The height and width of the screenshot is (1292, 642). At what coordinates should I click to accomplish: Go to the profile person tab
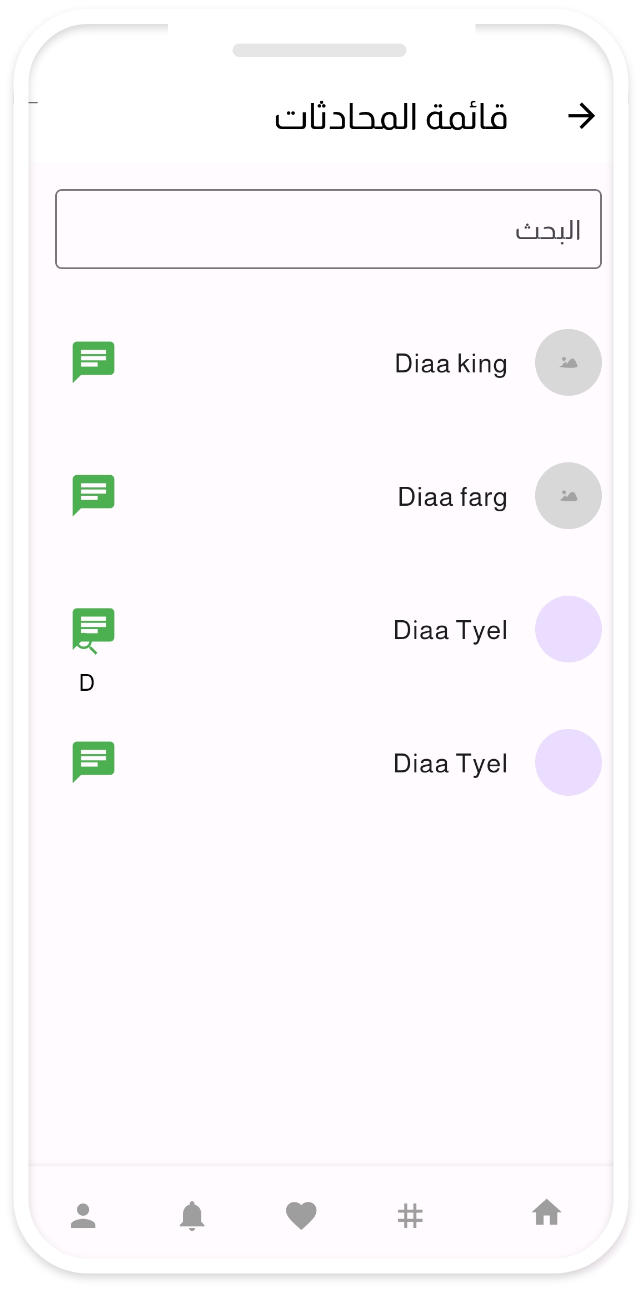point(83,1216)
